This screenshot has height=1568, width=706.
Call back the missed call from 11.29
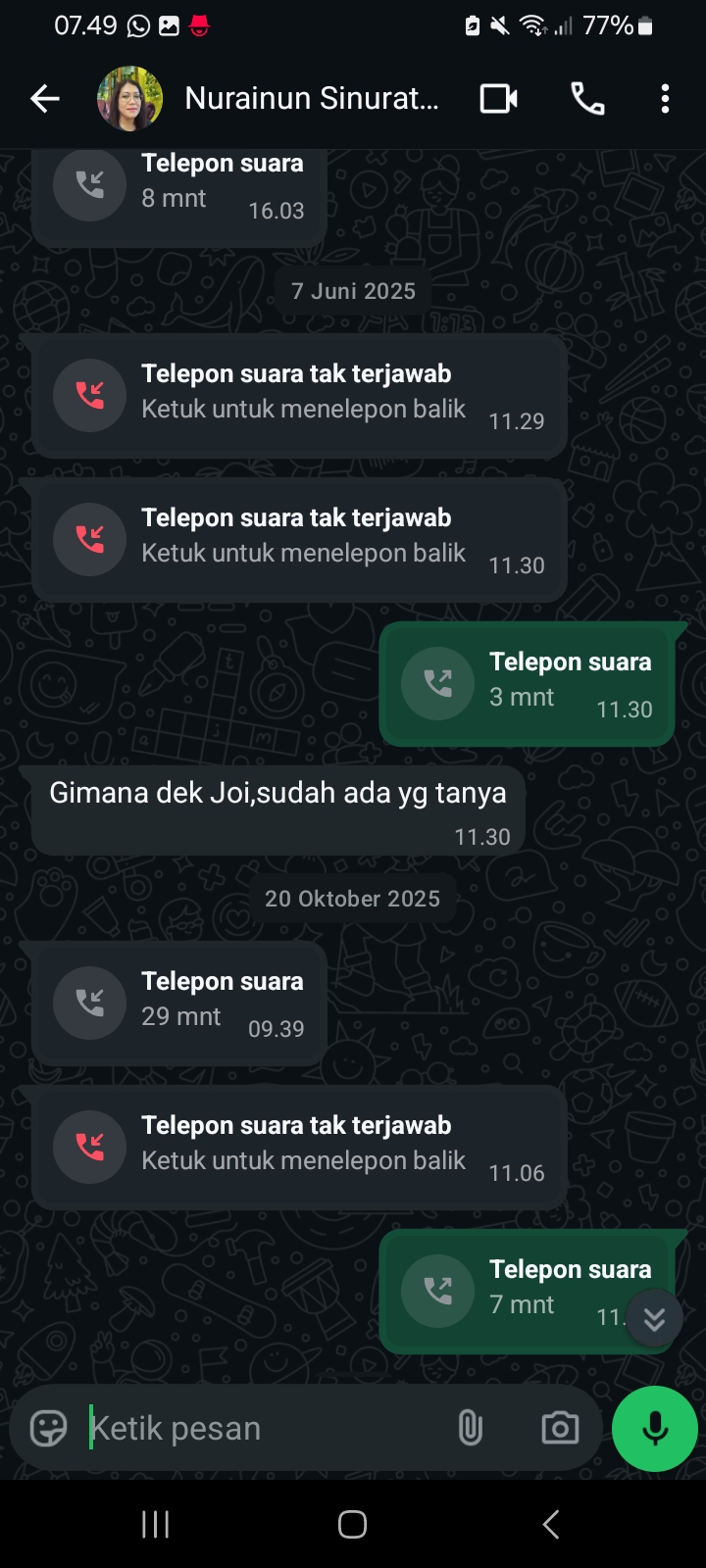click(x=299, y=395)
